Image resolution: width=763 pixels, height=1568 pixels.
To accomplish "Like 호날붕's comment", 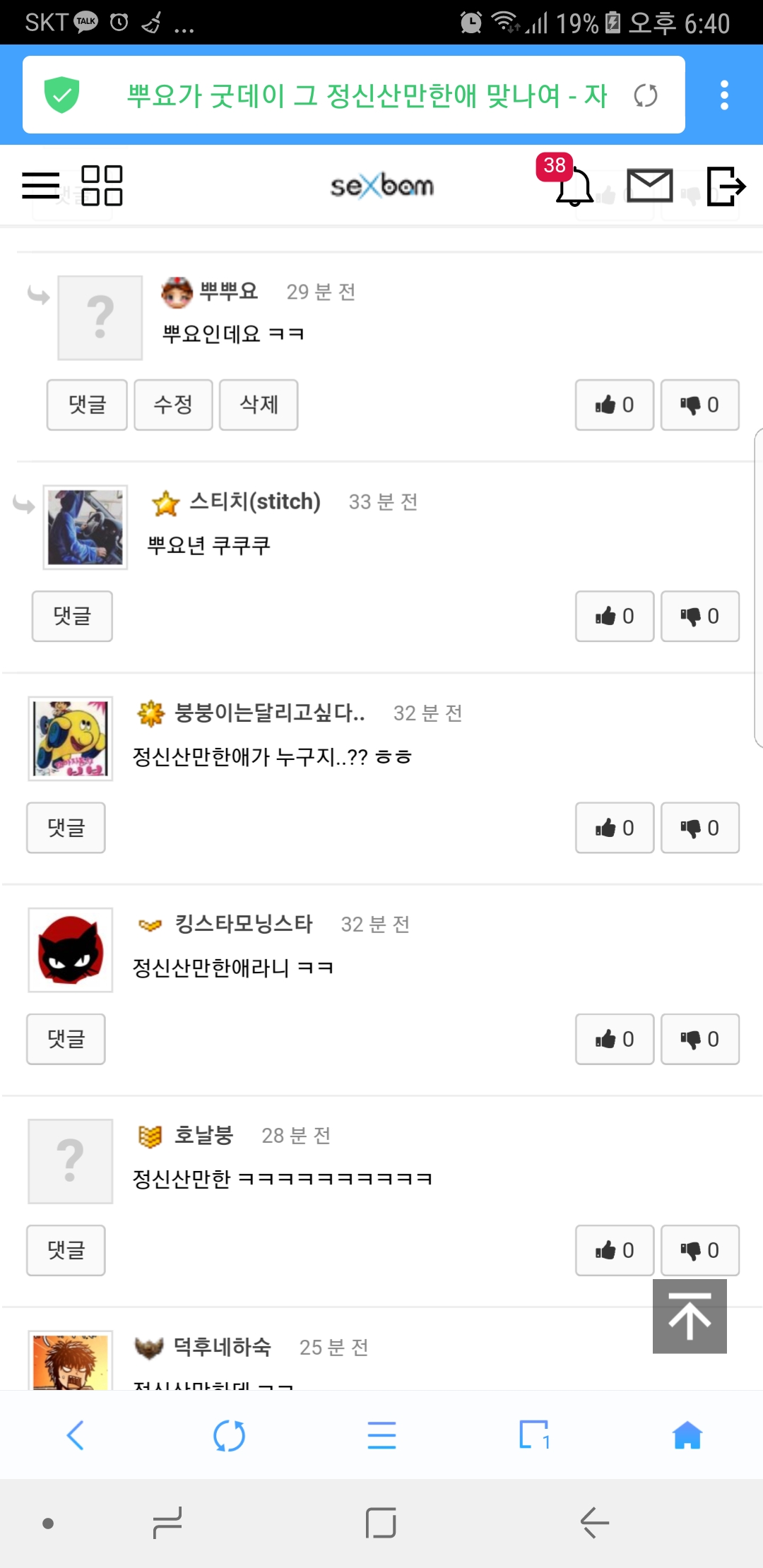I will pyautogui.click(x=614, y=1250).
